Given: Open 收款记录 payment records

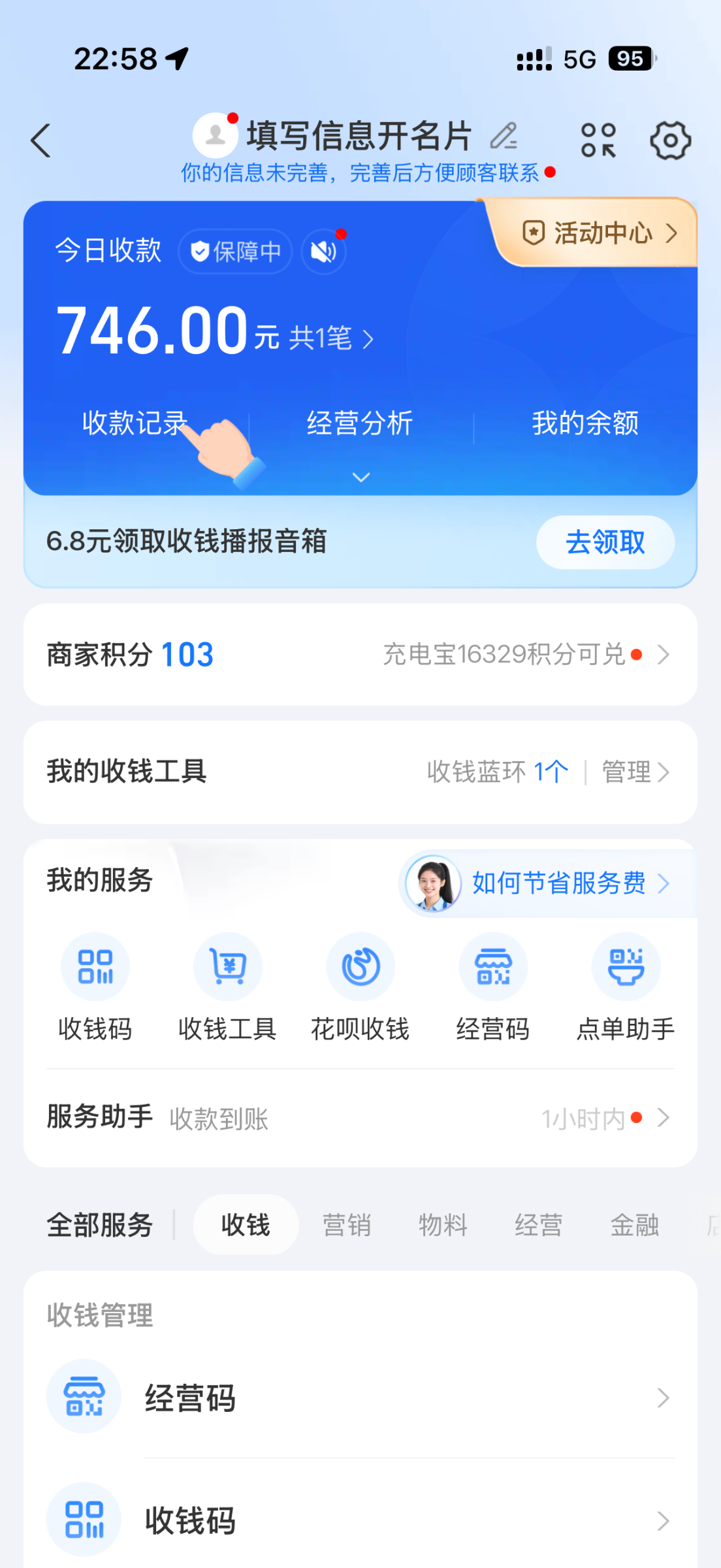Looking at the screenshot, I should (135, 423).
